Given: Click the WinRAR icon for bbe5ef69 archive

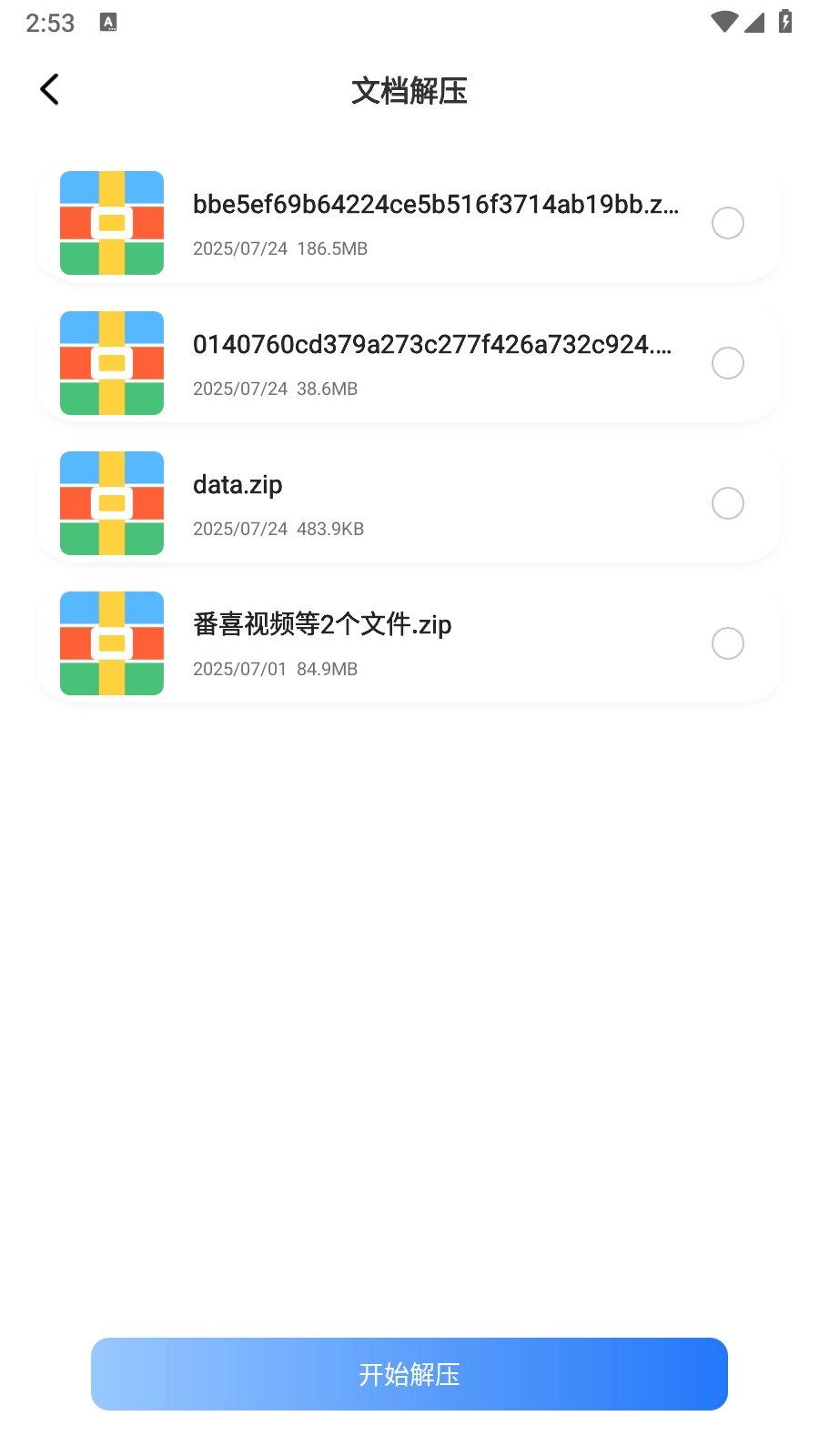Looking at the screenshot, I should (111, 222).
